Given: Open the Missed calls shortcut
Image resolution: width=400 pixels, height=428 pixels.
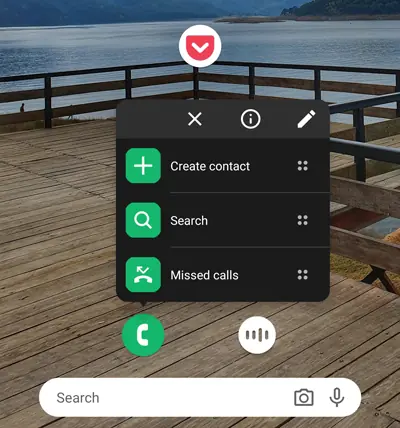Looking at the screenshot, I should point(223,275).
